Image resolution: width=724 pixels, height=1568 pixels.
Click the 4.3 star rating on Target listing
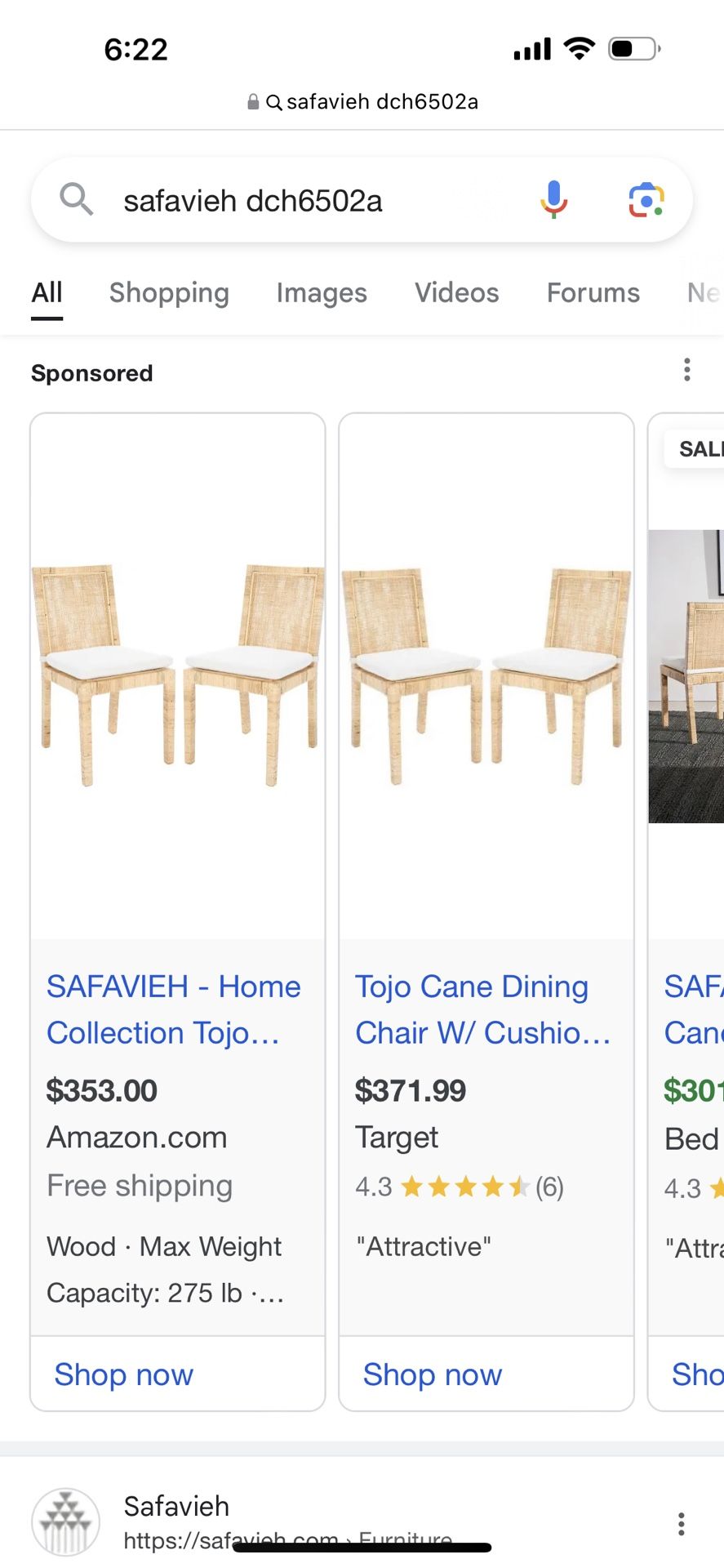click(460, 1187)
